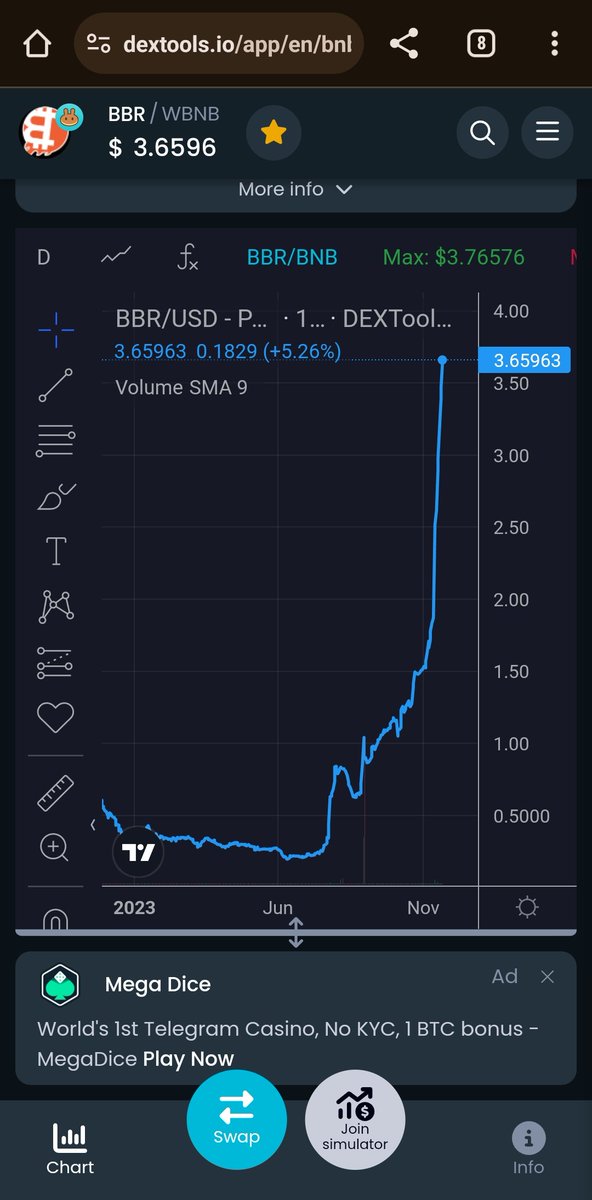This screenshot has width=592, height=1200.
Task: Search for a token pair
Action: (482, 132)
